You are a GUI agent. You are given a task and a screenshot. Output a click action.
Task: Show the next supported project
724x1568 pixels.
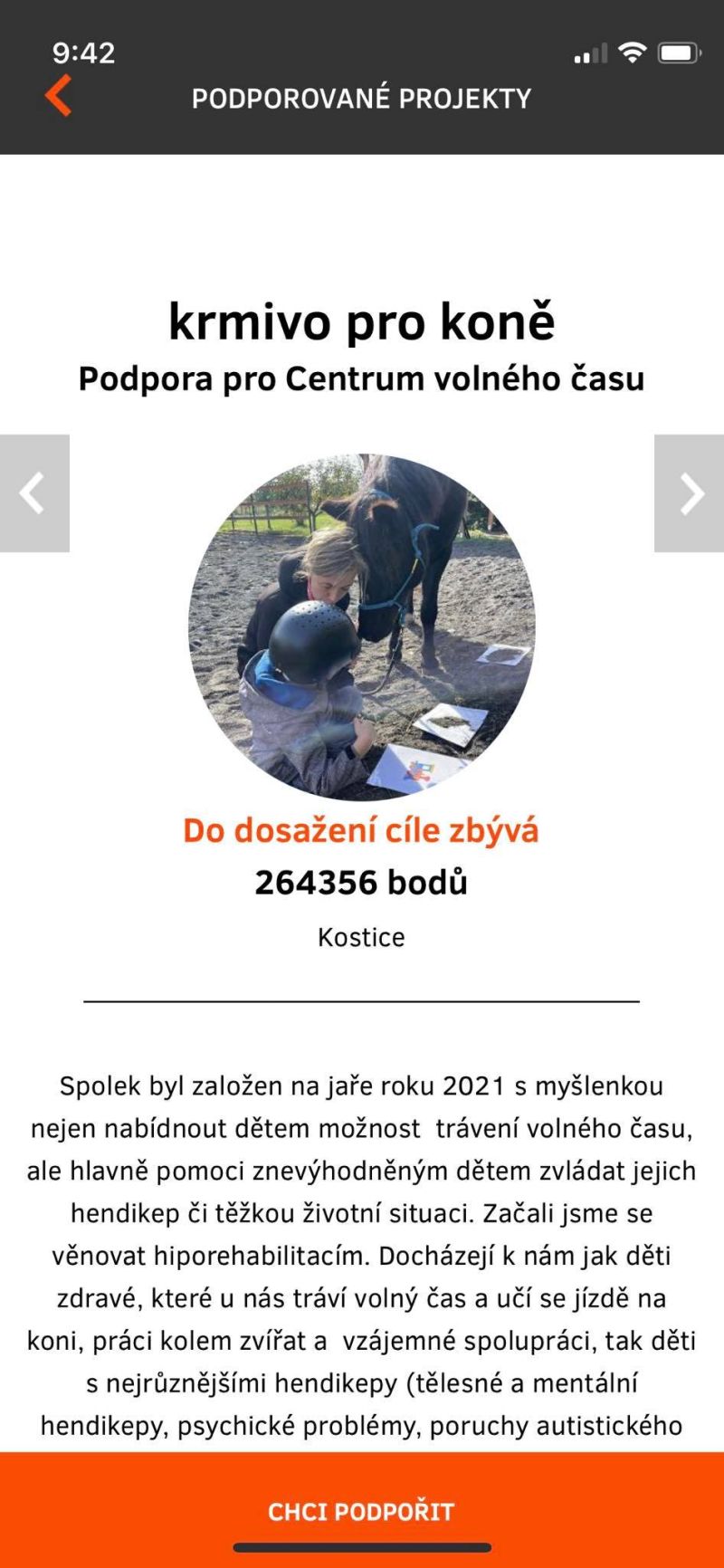[690, 493]
